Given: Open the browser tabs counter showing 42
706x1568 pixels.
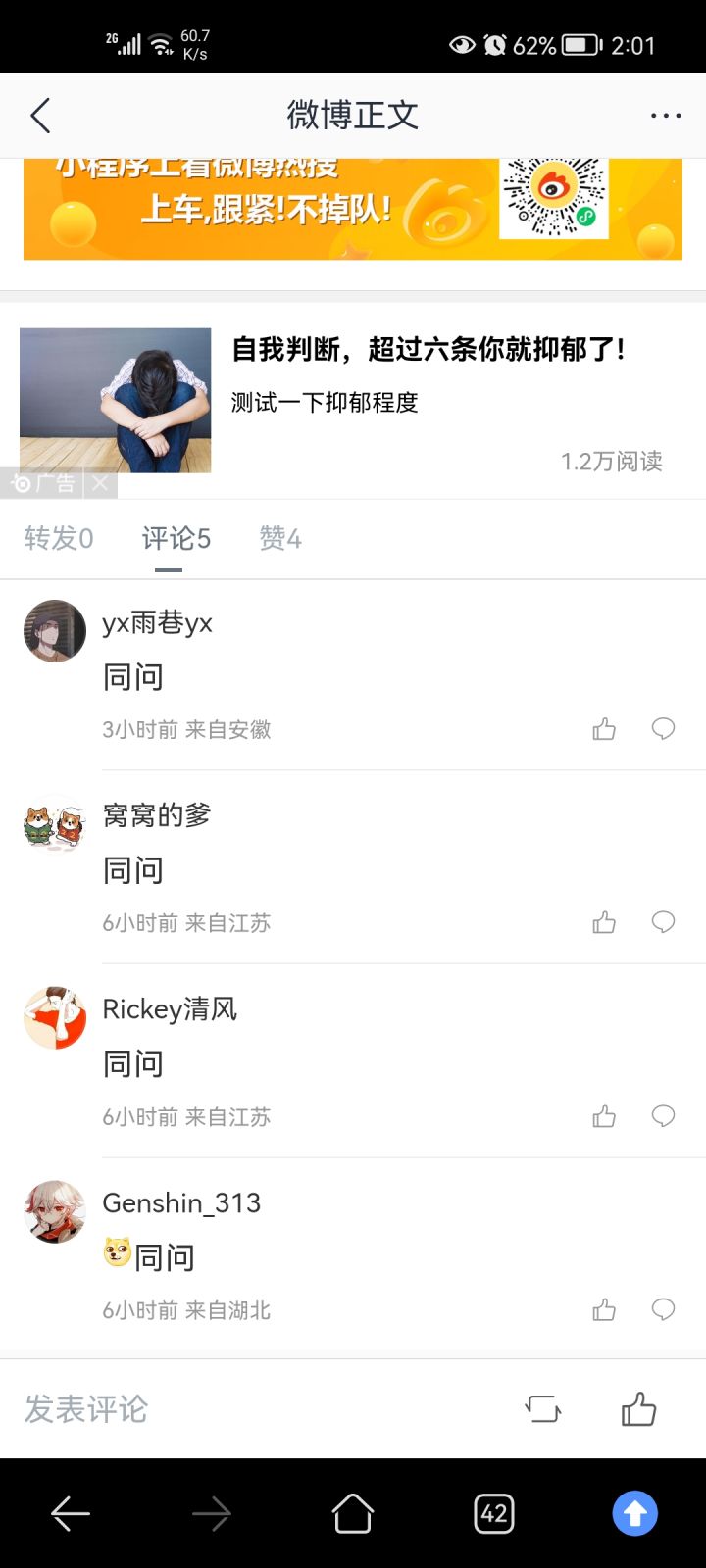Looking at the screenshot, I should coord(494,1514).
